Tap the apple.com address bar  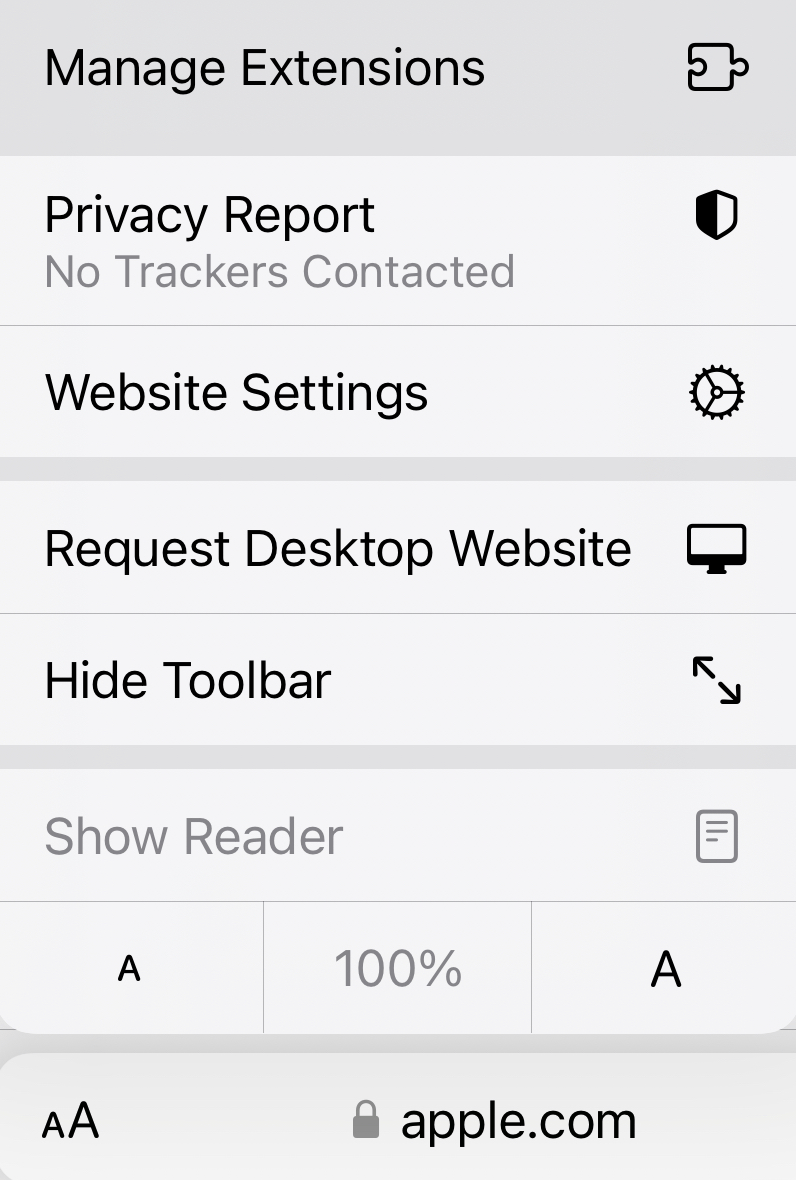pos(520,1120)
